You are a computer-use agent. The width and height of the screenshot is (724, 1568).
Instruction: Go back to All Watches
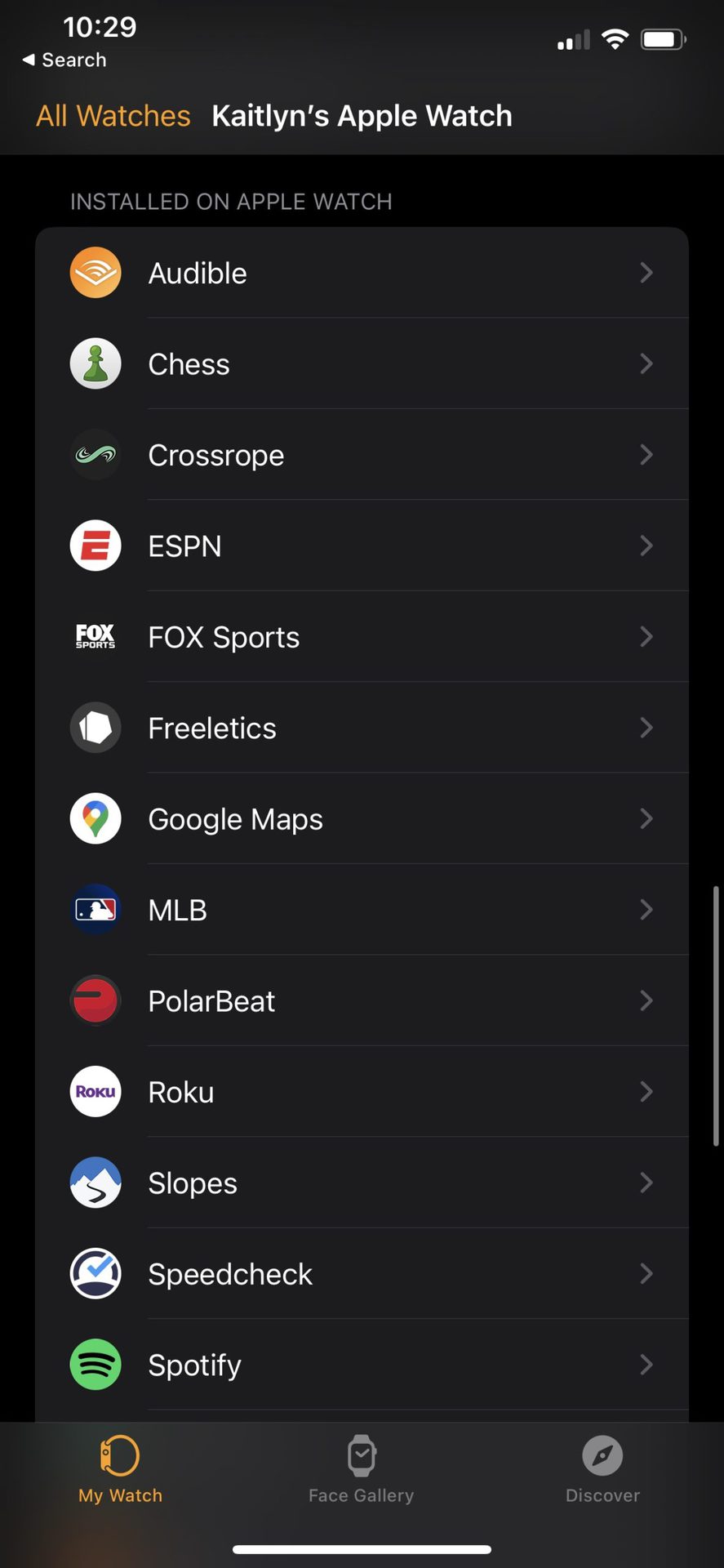click(113, 116)
